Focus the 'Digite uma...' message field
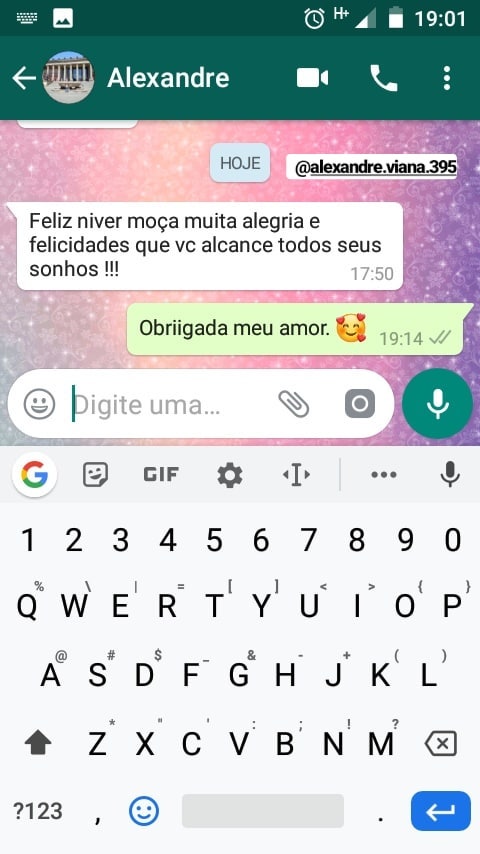 169,404
